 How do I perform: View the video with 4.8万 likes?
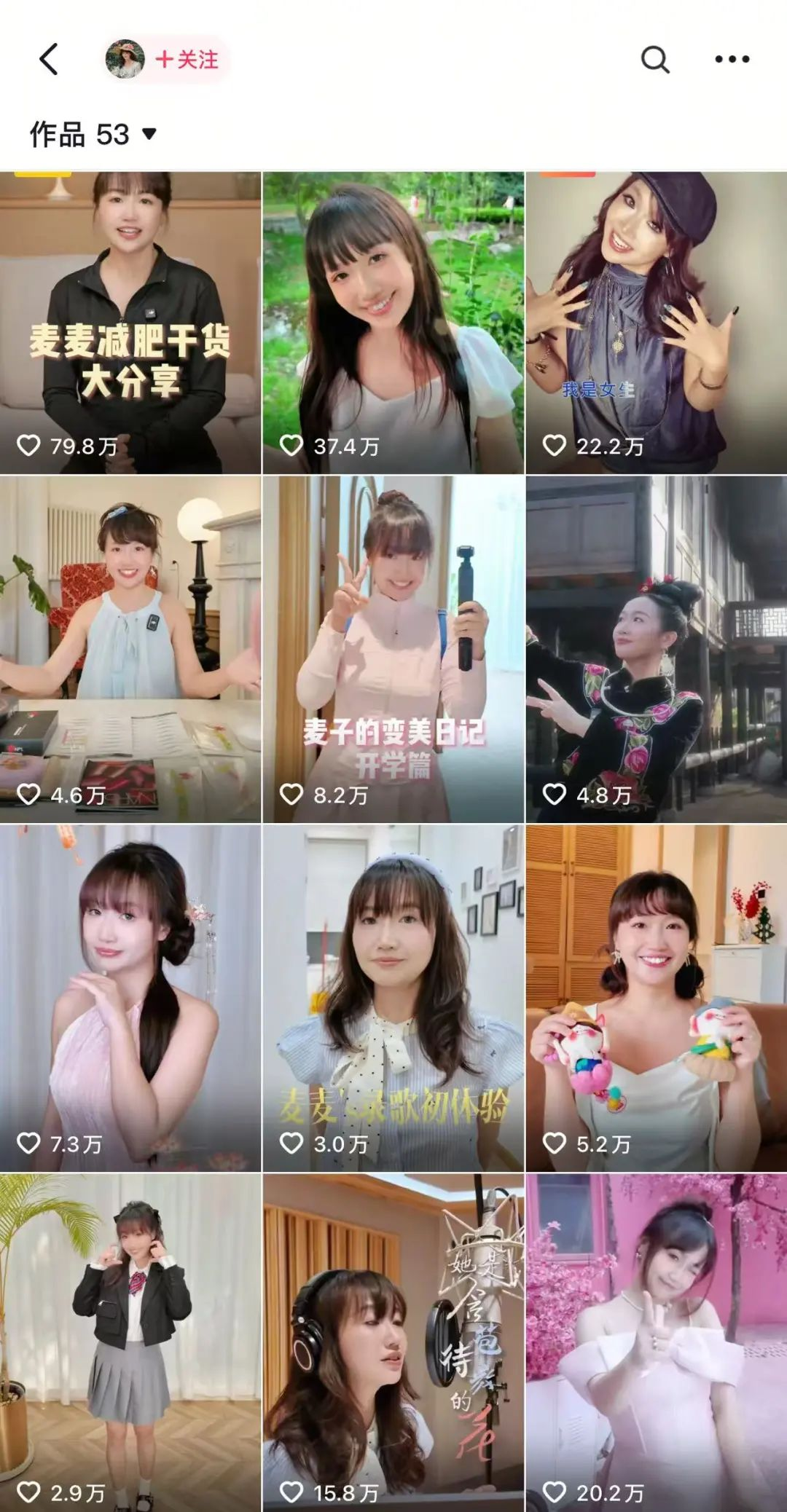[x=656, y=648]
